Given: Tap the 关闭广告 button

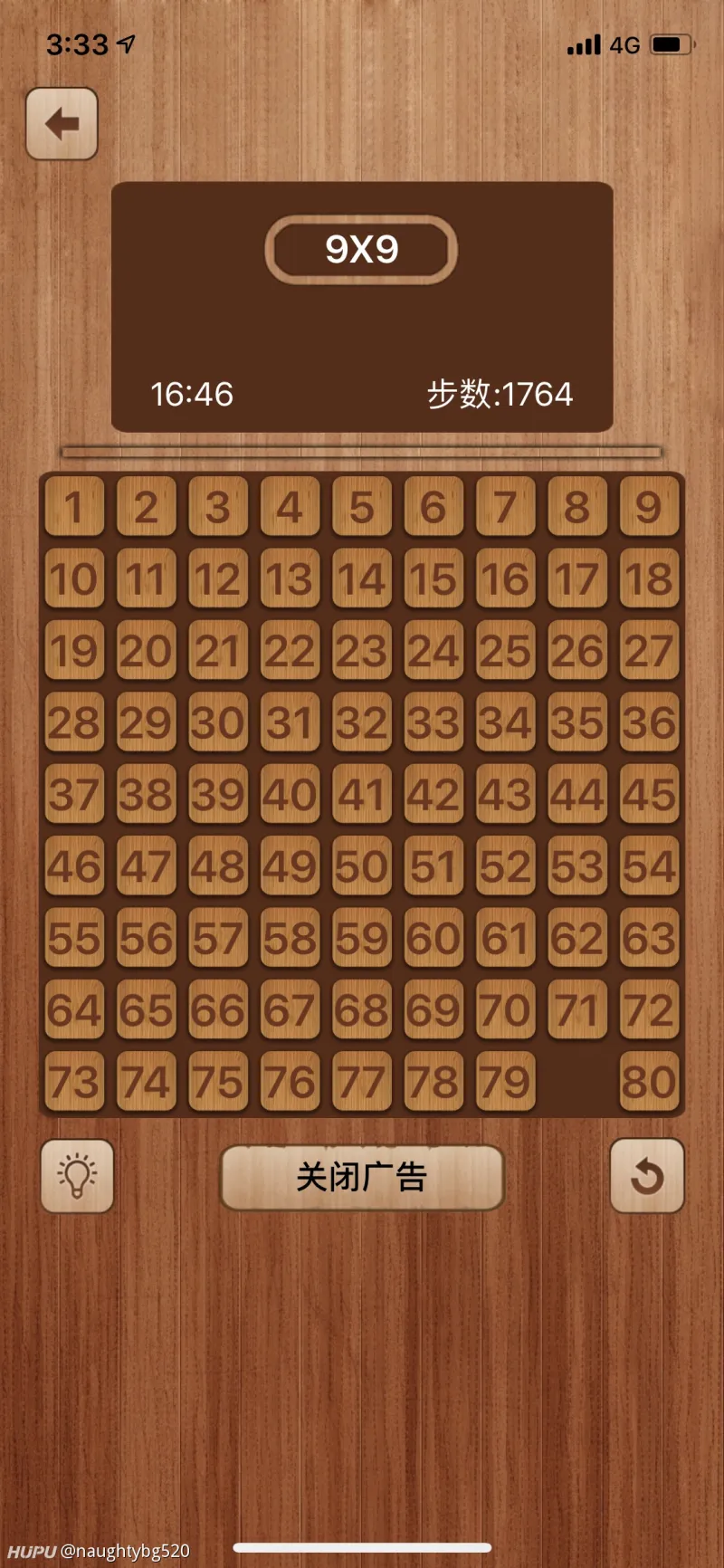Looking at the screenshot, I should click(362, 1177).
